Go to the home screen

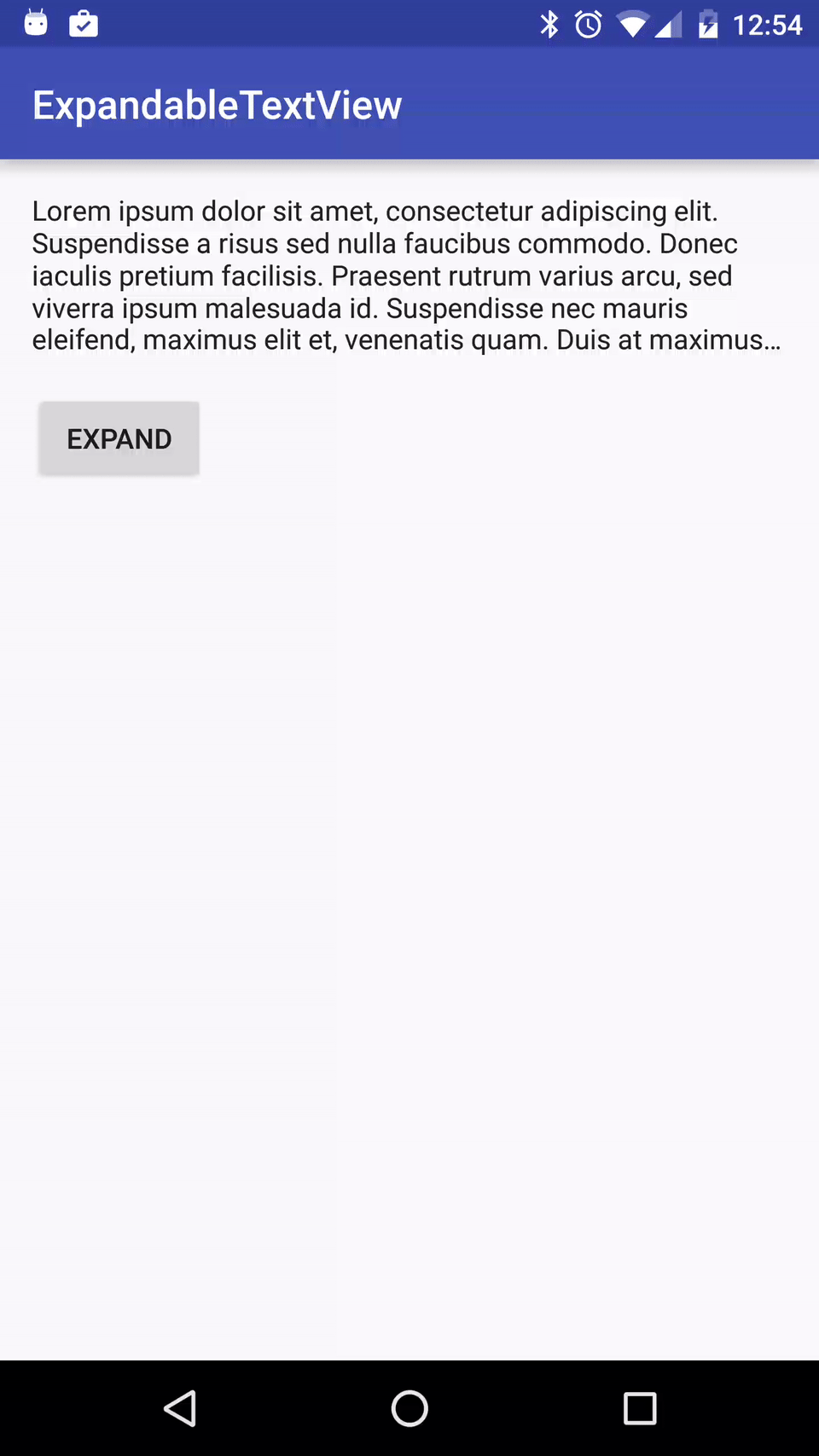[x=409, y=1408]
